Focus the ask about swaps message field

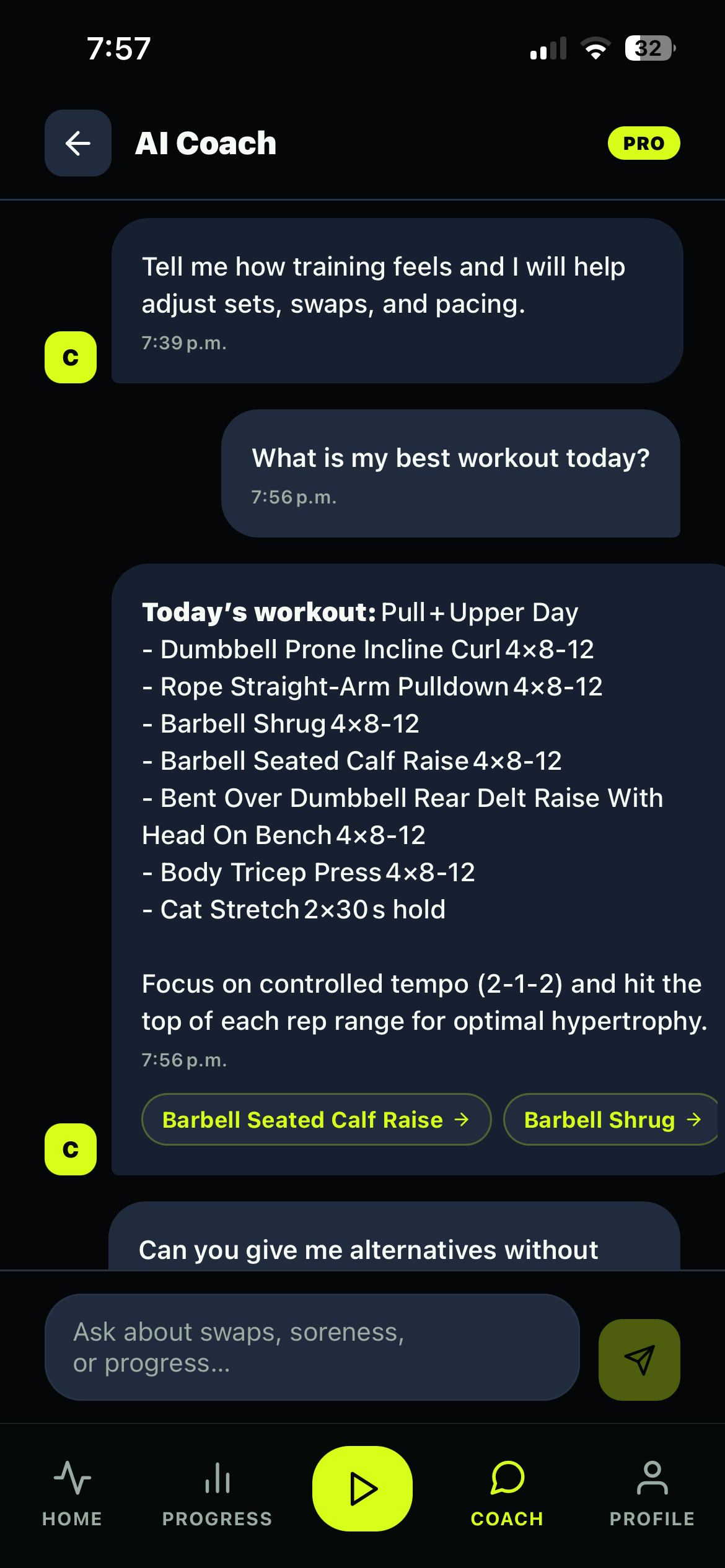(312, 1347)
